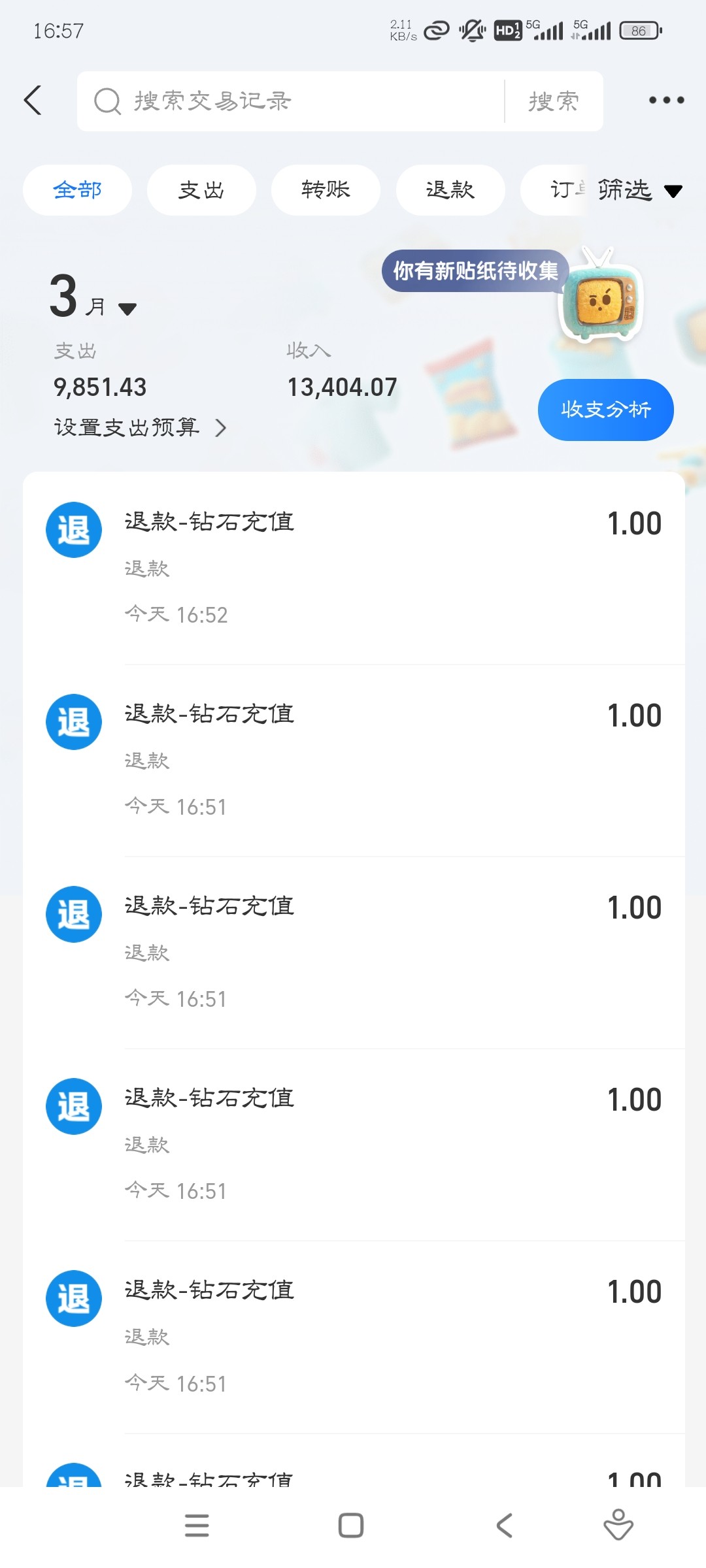Viewport: 706px width, 1568px height.
Task: Open the three-dot overflow menu
Action: point(666,101)
